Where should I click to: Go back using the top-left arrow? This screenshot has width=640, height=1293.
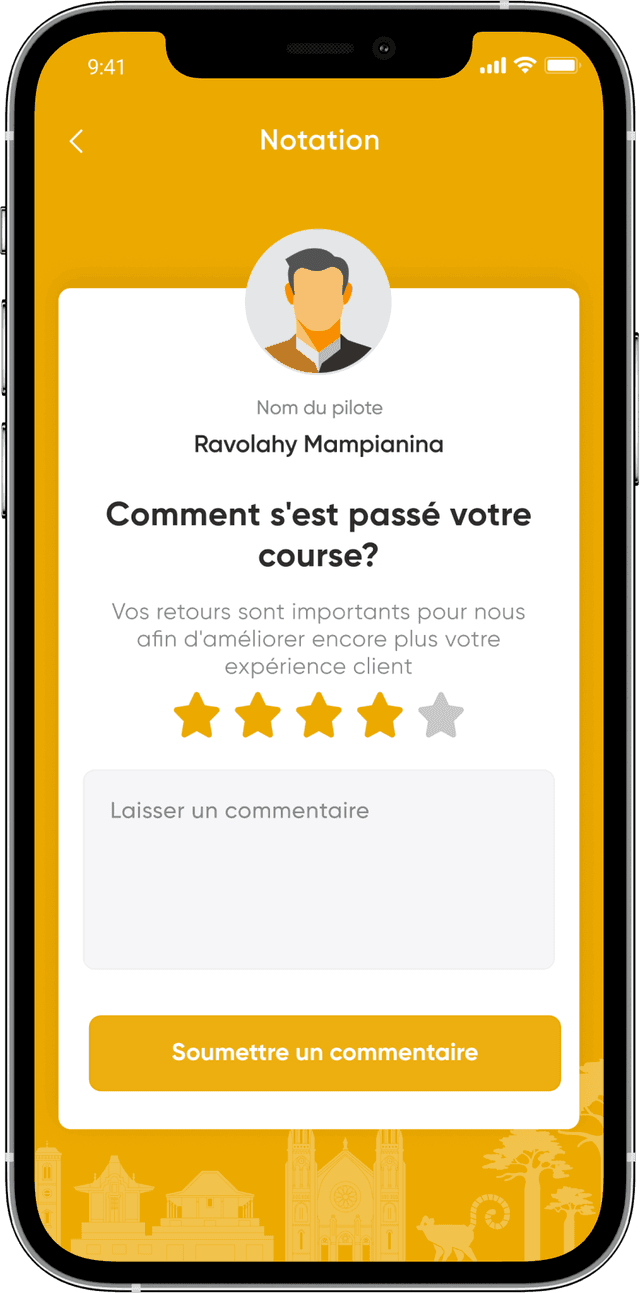76,141
